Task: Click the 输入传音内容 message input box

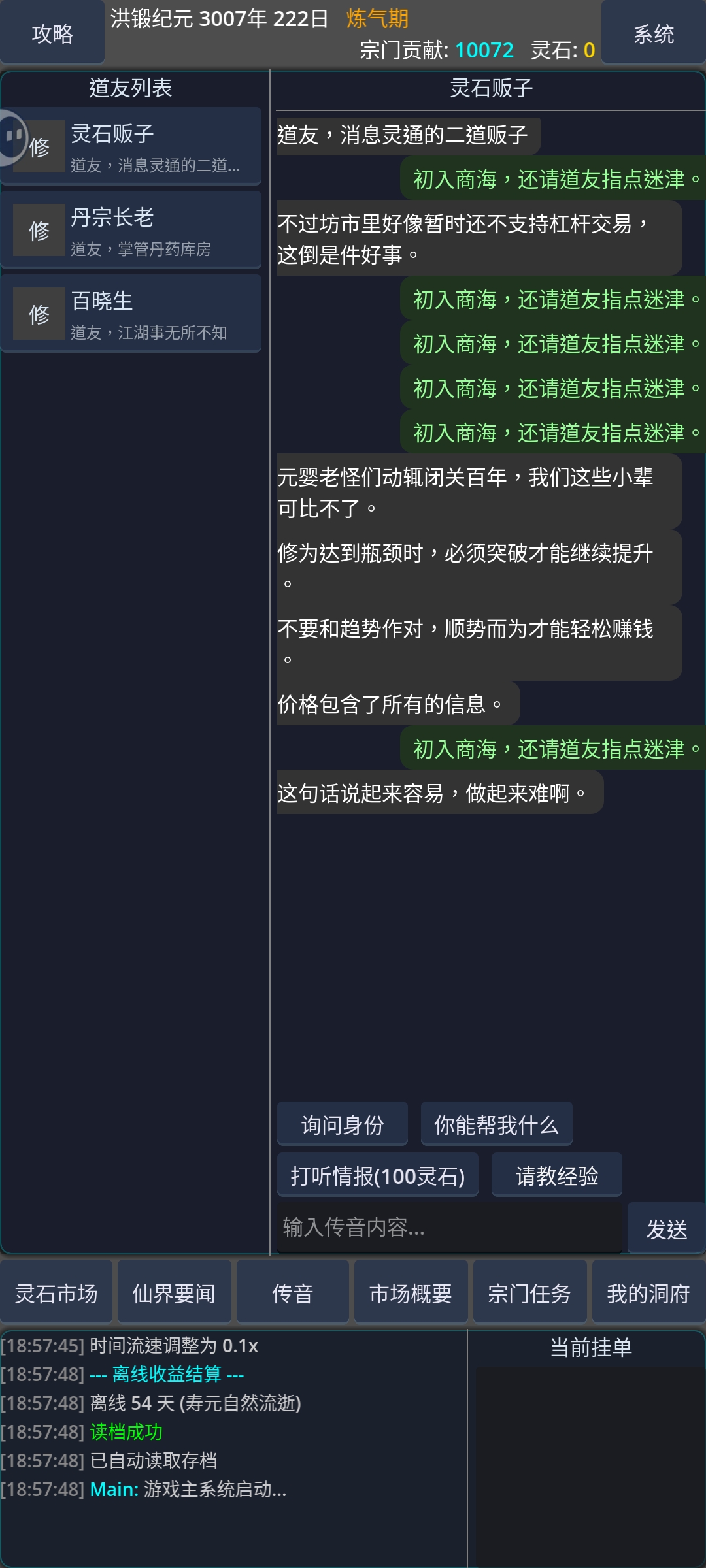Action: (x=451, y=1228)
